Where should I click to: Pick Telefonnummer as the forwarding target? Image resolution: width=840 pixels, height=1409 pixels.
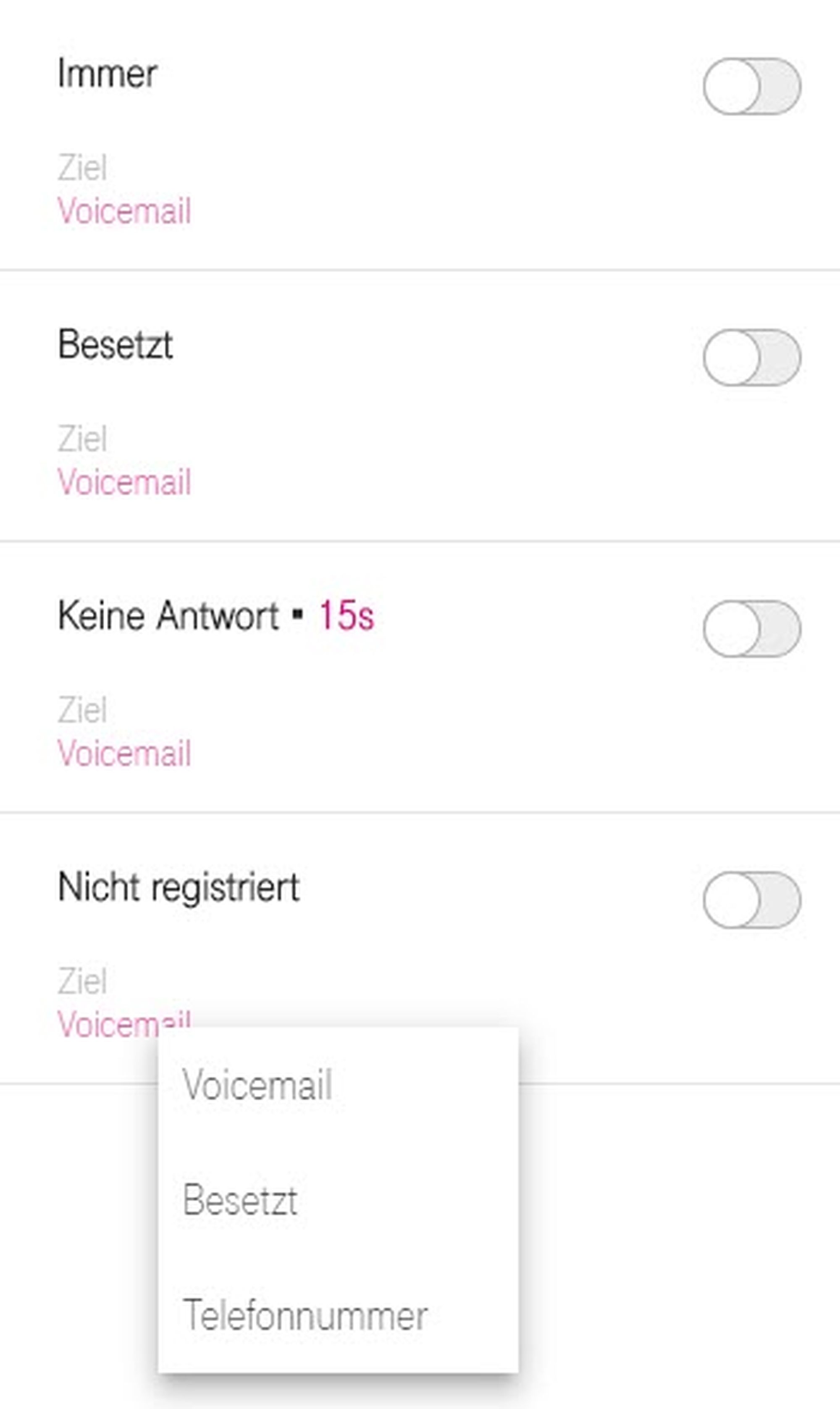pos(305,1315)
